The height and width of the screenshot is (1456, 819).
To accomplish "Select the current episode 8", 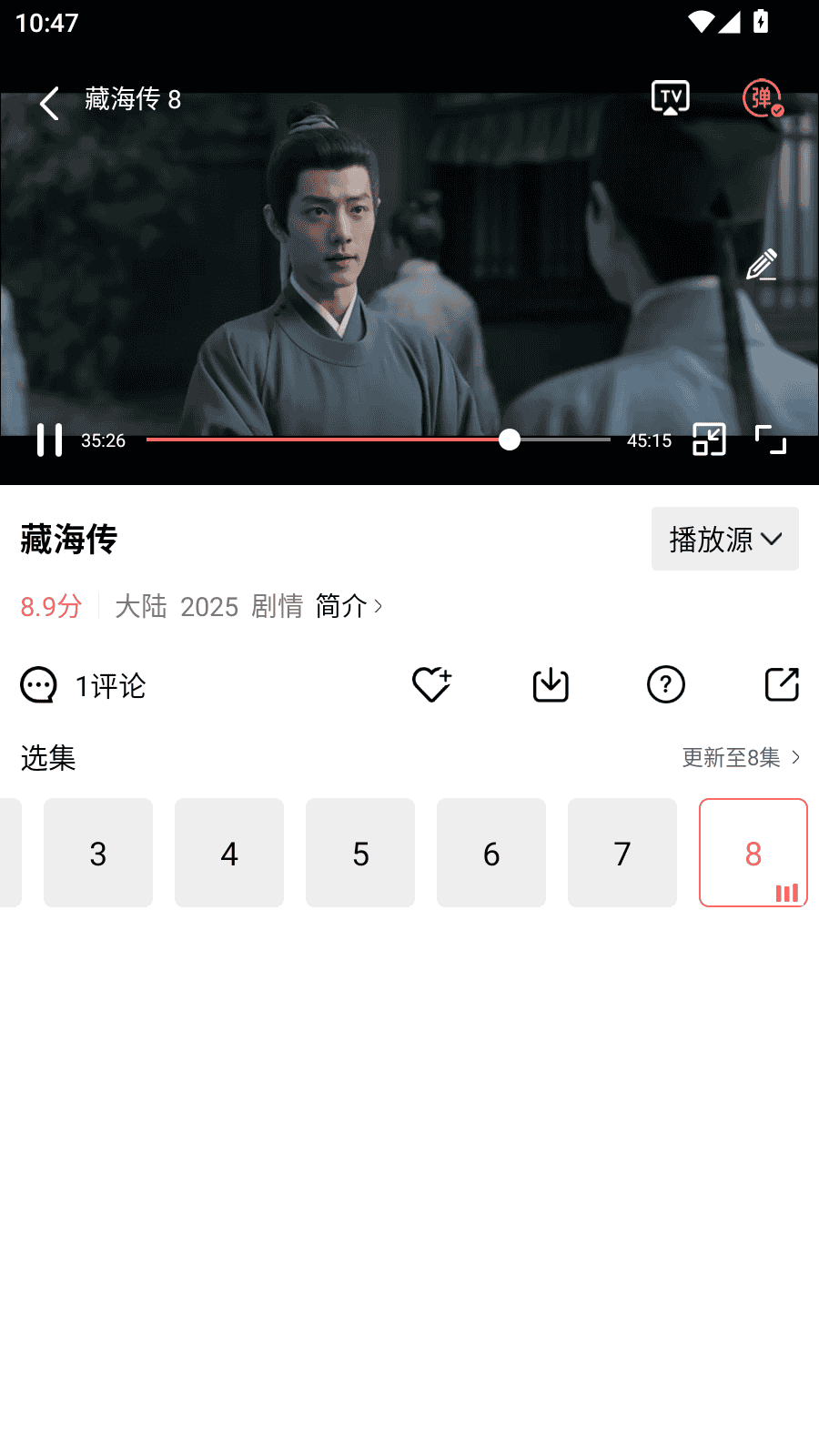I will tap(753, 853).
